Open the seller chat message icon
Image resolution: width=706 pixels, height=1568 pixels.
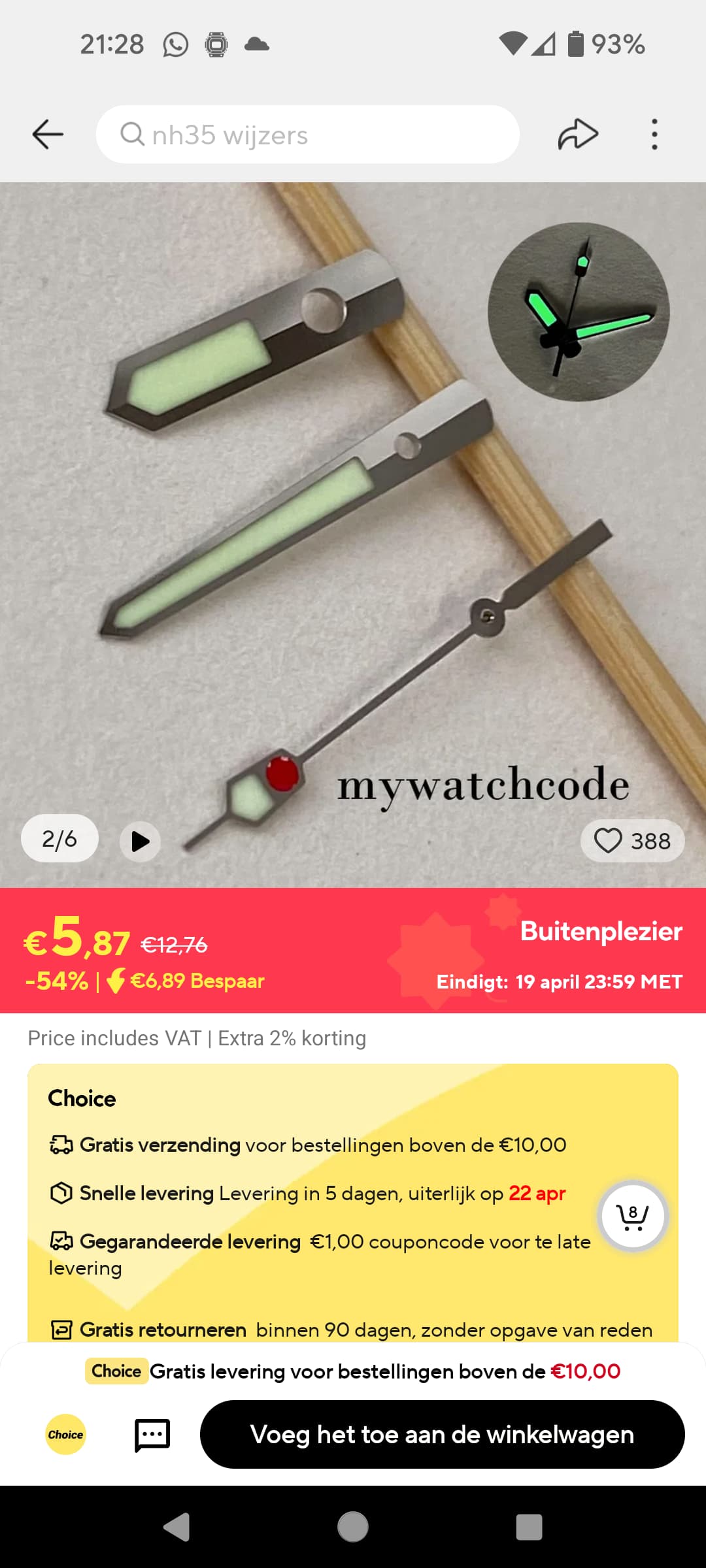(x=152, y=1435)
